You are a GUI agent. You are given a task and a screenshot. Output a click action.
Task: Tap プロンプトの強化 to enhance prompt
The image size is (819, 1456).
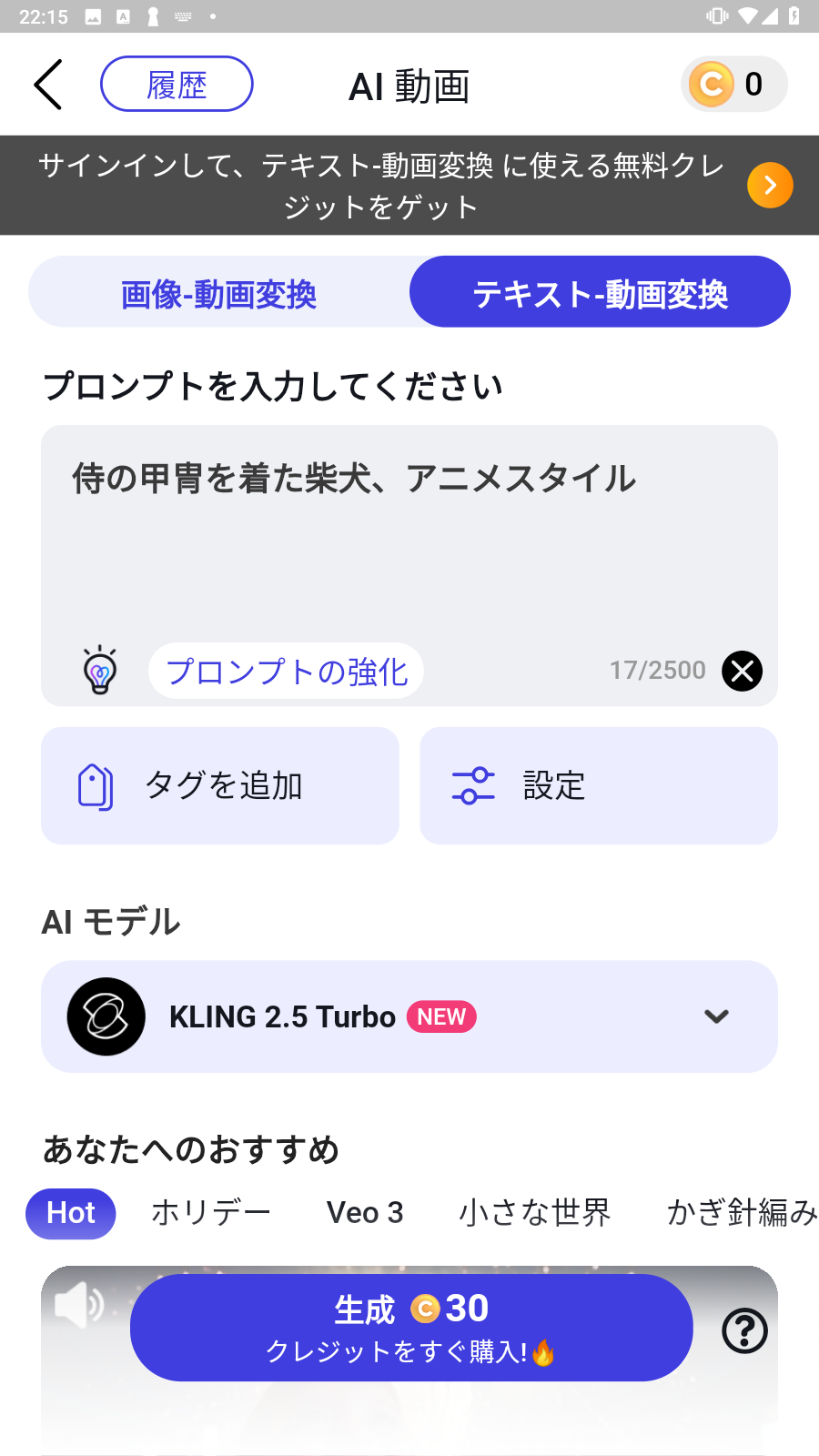coord(286,672)
